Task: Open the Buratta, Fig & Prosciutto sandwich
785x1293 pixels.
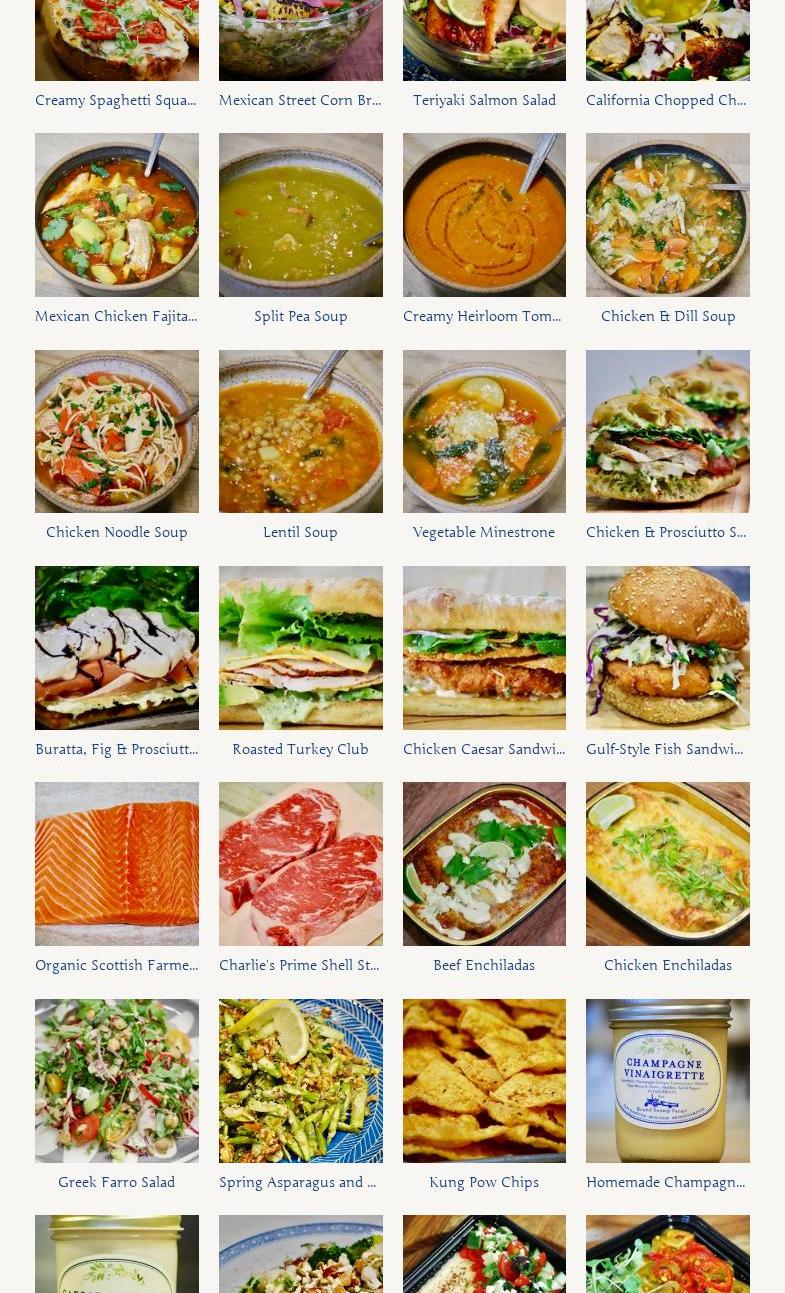Action: coord(116,647)
